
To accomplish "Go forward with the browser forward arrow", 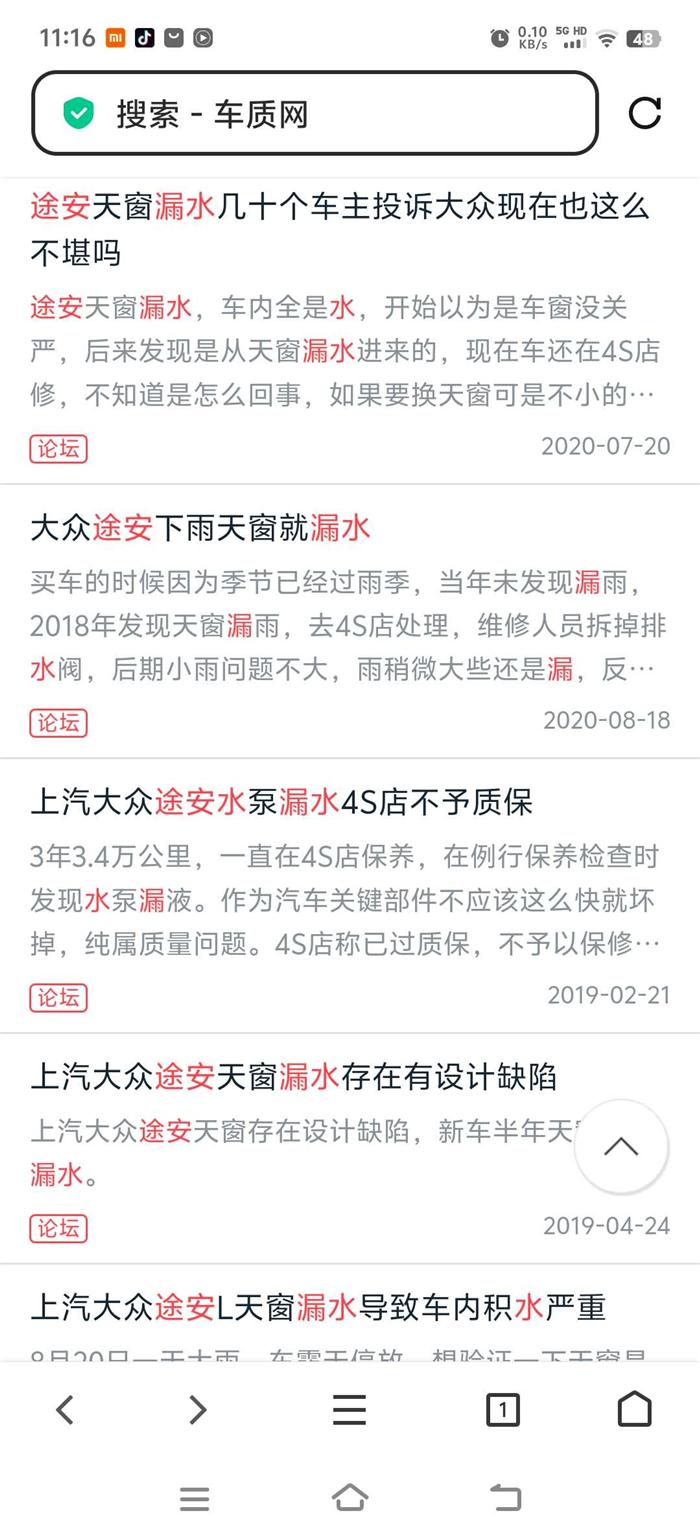I will coord(198,1410).
